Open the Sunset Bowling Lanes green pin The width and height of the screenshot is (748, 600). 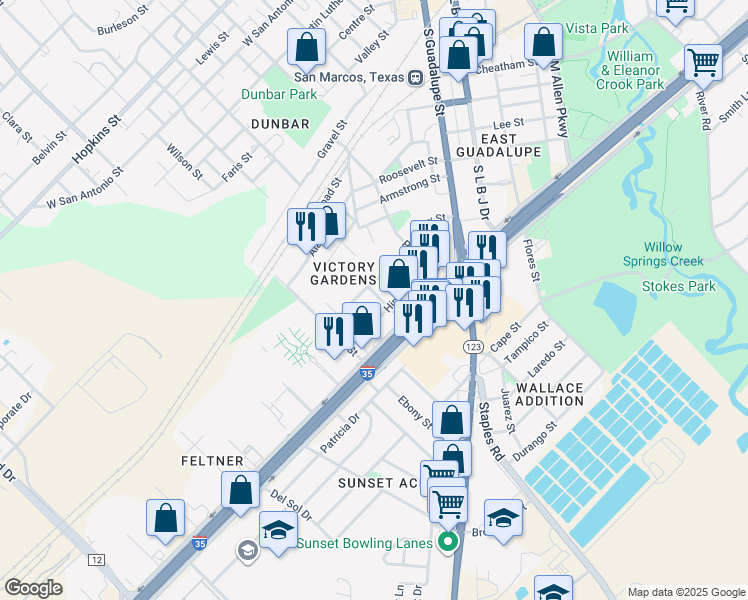(448, 543)
